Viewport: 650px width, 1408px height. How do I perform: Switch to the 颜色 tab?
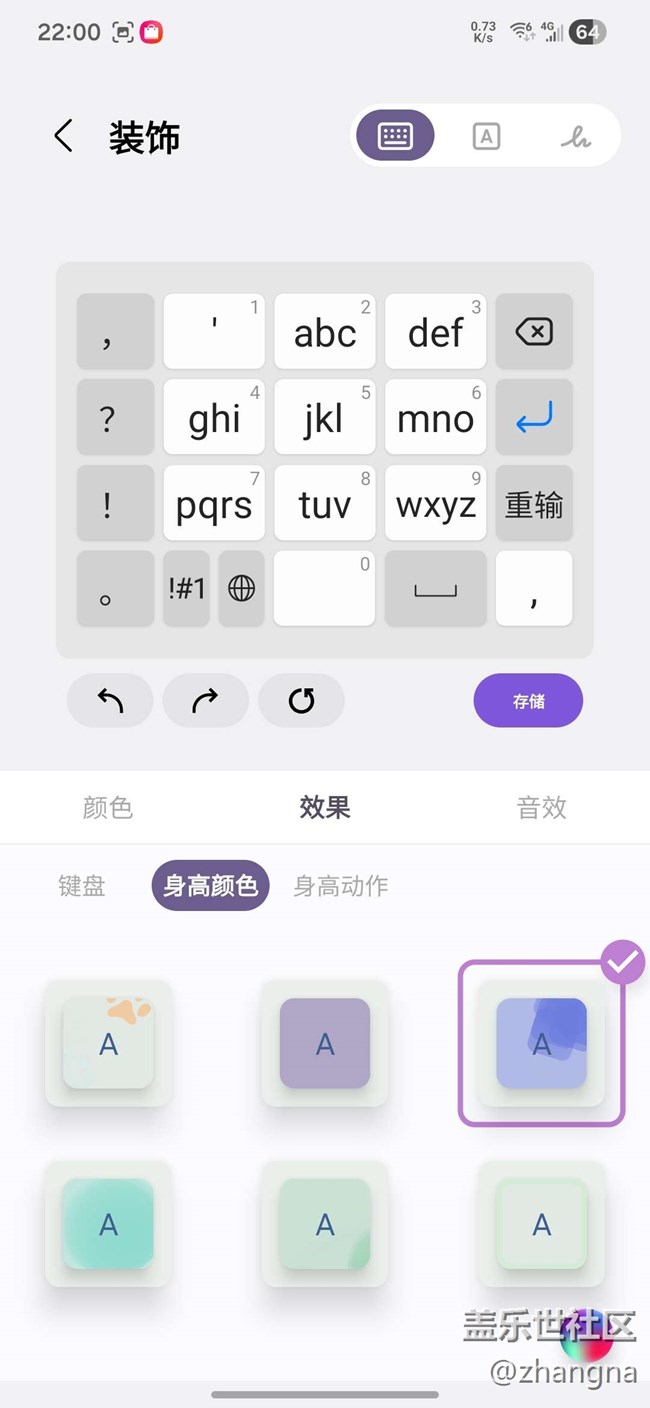[x=108, y=807]
